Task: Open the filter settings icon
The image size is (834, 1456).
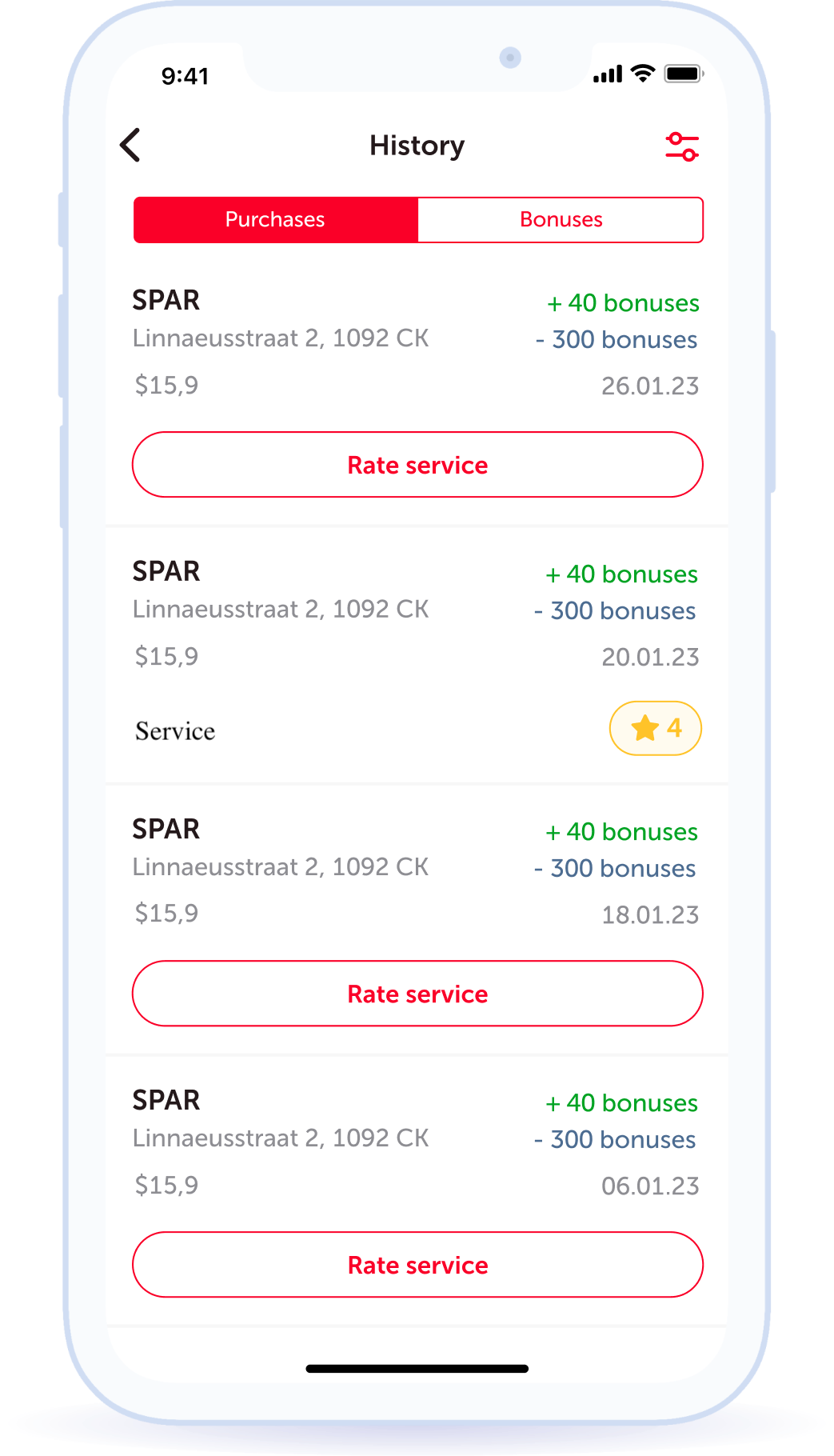Action: (x=682, y=145)
